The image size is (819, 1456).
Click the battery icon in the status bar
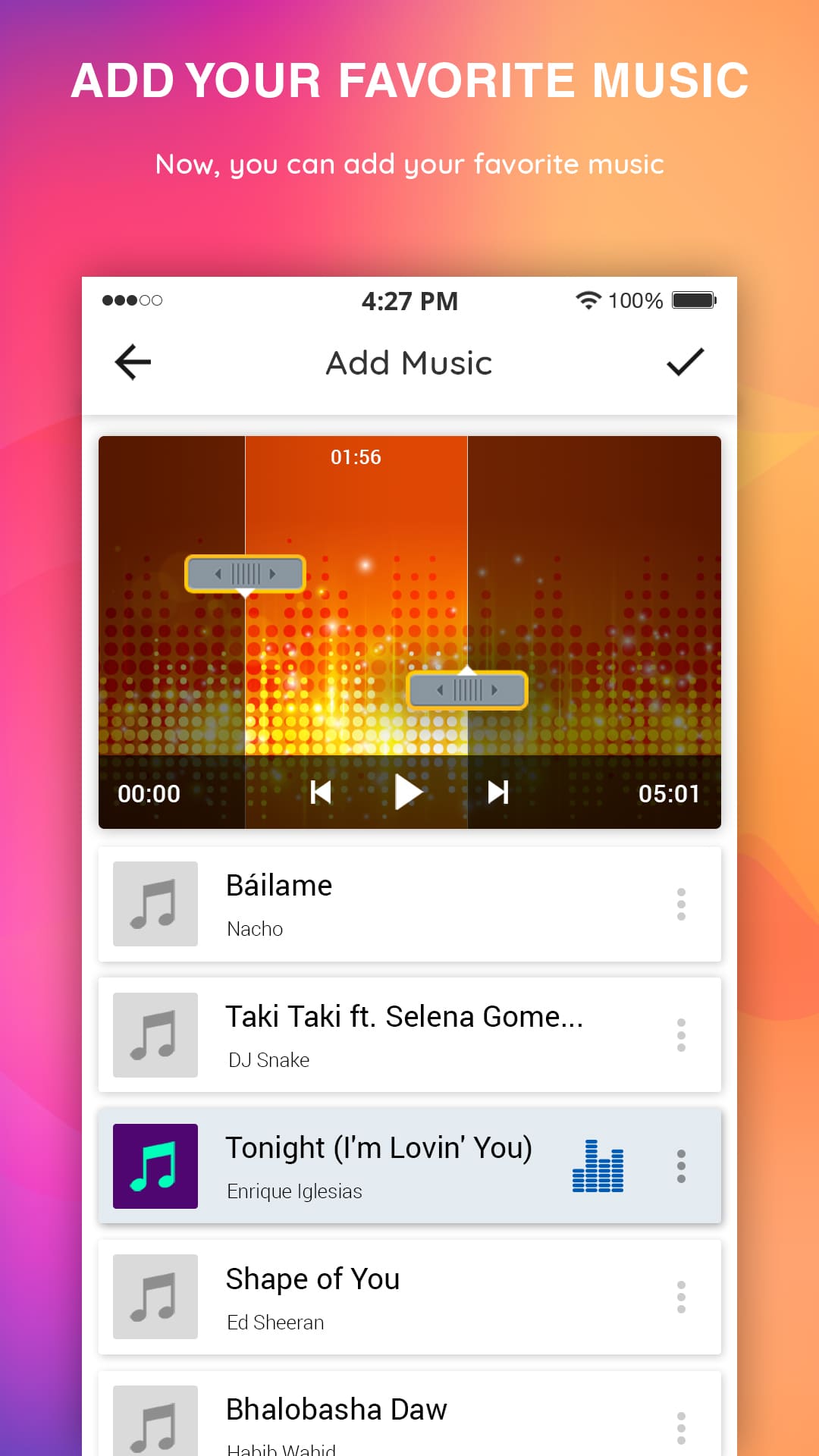point(692,300)
